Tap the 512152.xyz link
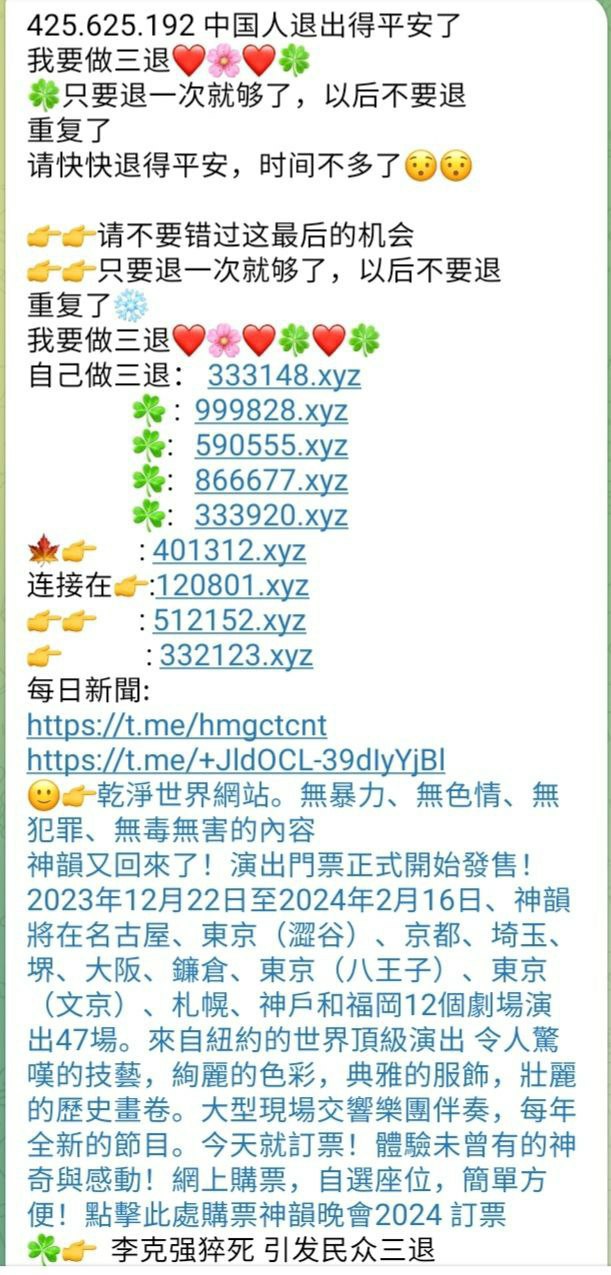Viewport: 611px width, 1275px height. point(229,621)
